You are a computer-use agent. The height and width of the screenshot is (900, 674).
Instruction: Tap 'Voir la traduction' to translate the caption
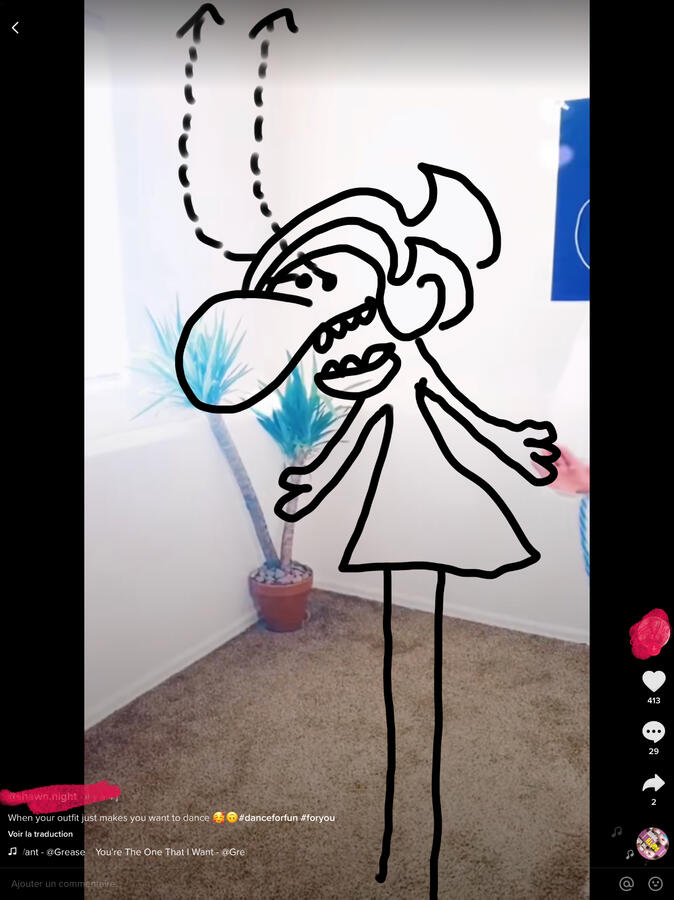[40, 834]
